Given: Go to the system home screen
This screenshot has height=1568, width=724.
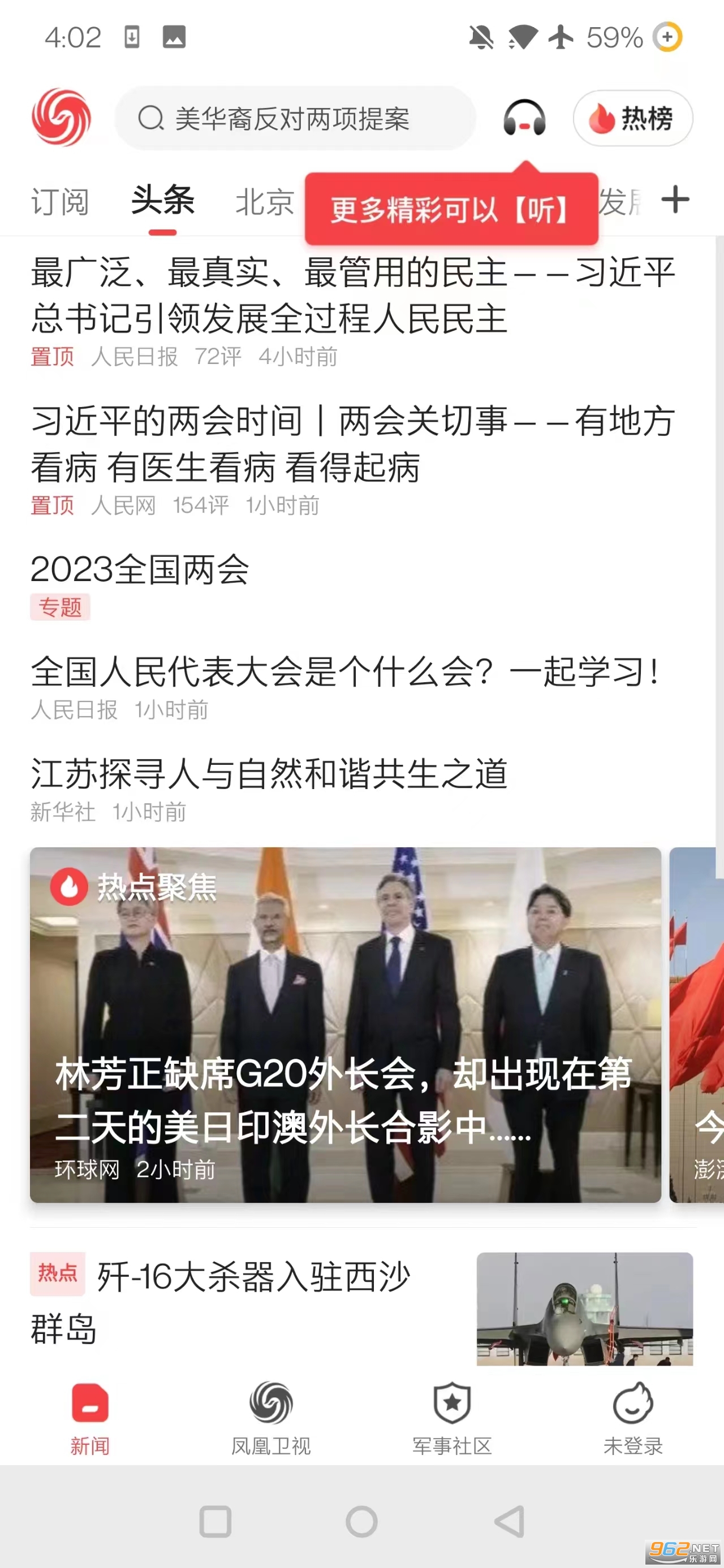Looking at the screenshot, I should click(x=361, y=1522).
